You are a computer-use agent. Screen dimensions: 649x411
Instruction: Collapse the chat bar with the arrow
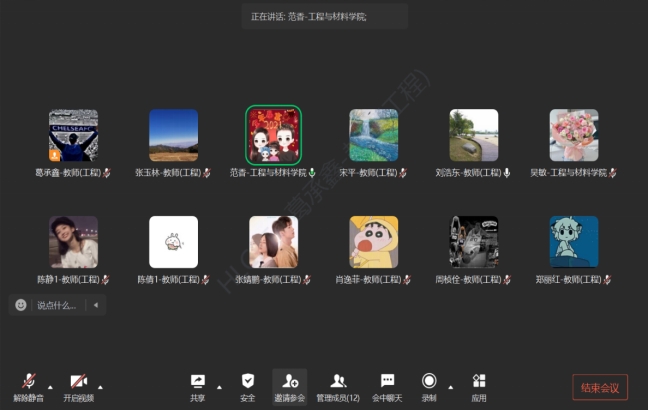[x=96, y=305]
